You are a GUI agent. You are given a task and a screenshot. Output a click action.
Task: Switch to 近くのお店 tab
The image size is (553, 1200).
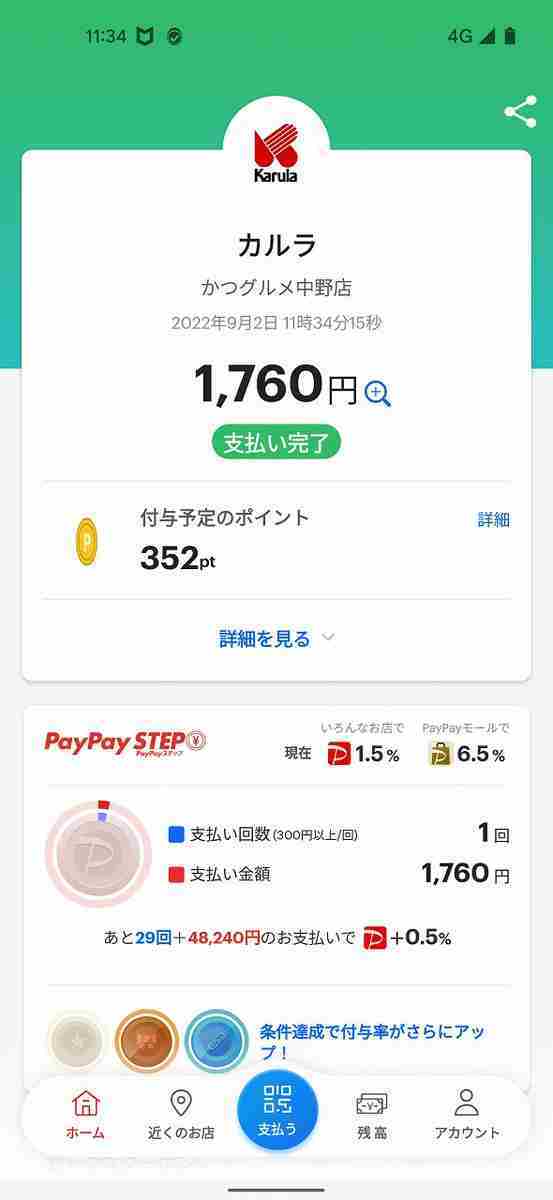(x=181, y=1115)
